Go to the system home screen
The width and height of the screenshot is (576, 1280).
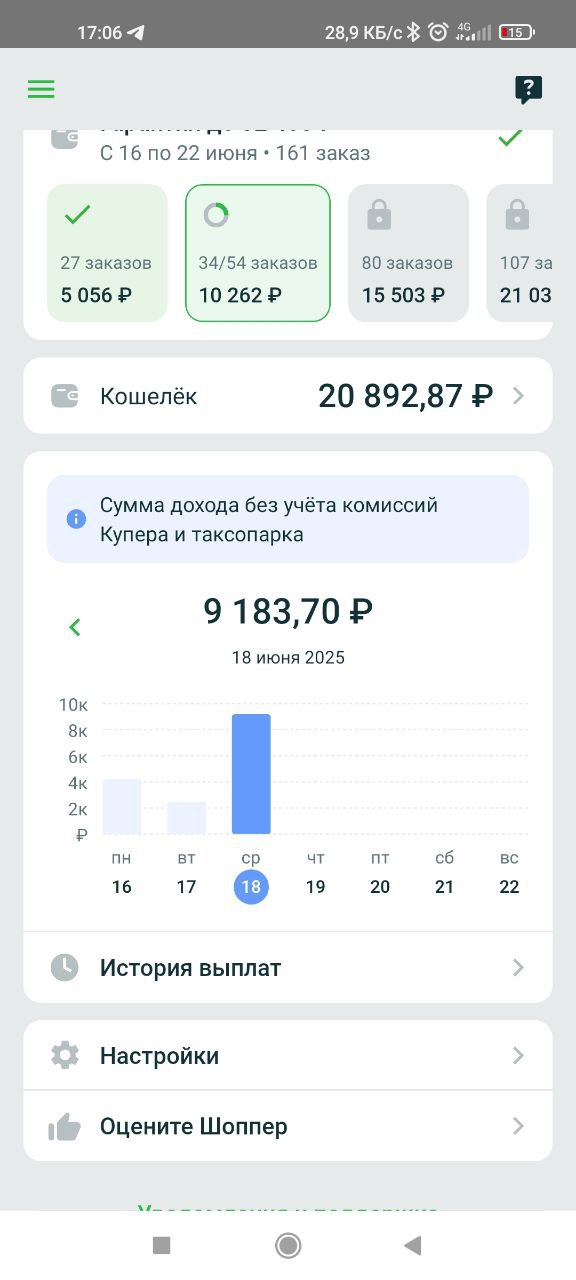288,1245
